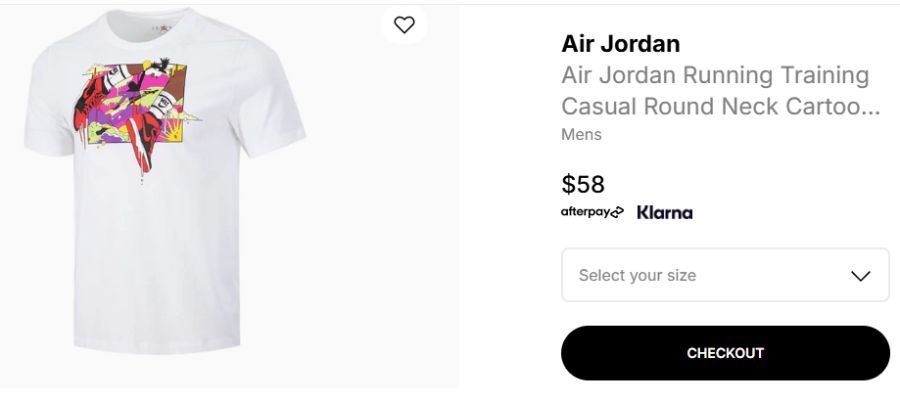Tap the black Checkout button

[x=725, y=353]
